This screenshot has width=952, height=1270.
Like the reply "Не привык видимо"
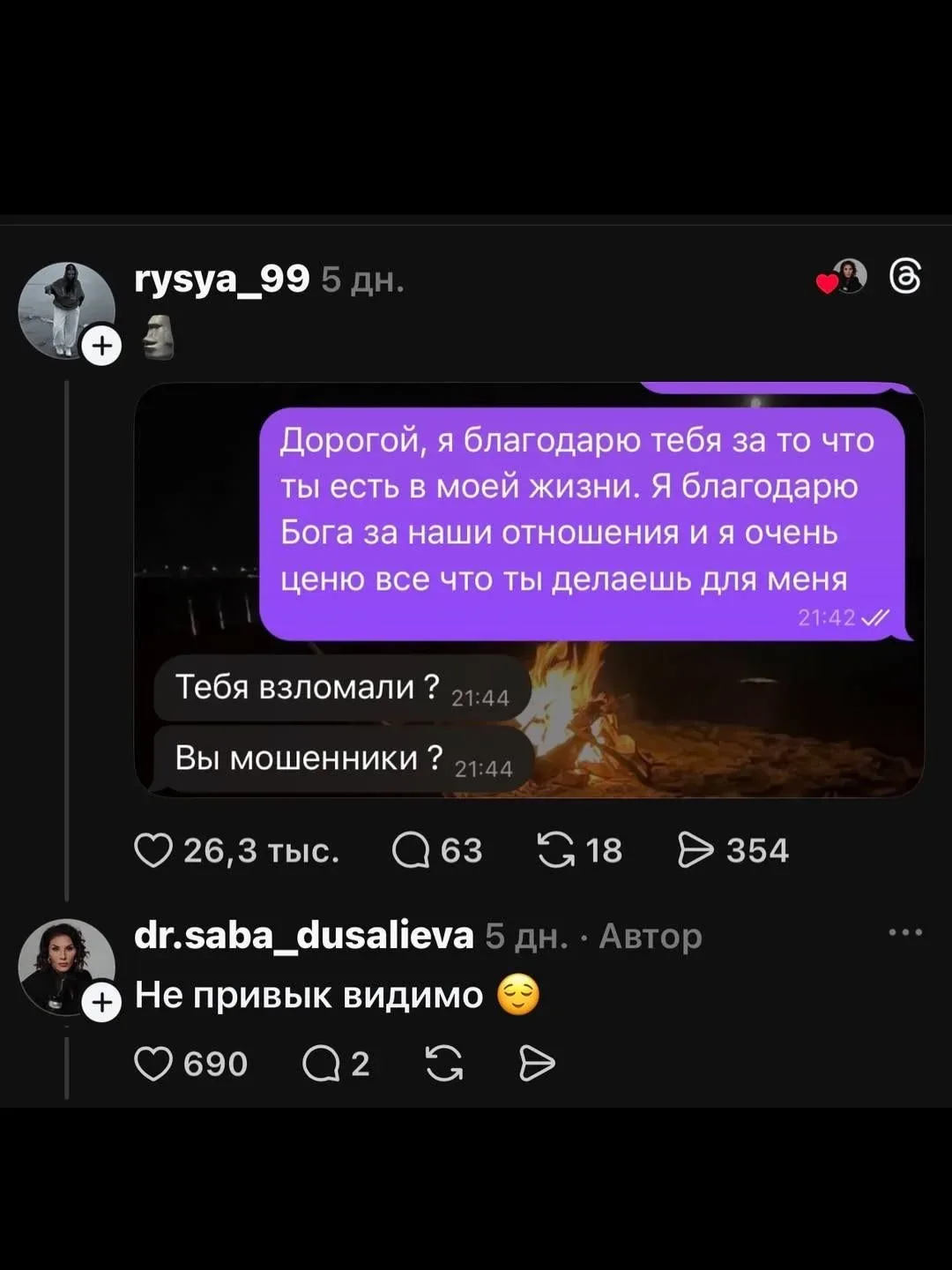[153, 1064]
